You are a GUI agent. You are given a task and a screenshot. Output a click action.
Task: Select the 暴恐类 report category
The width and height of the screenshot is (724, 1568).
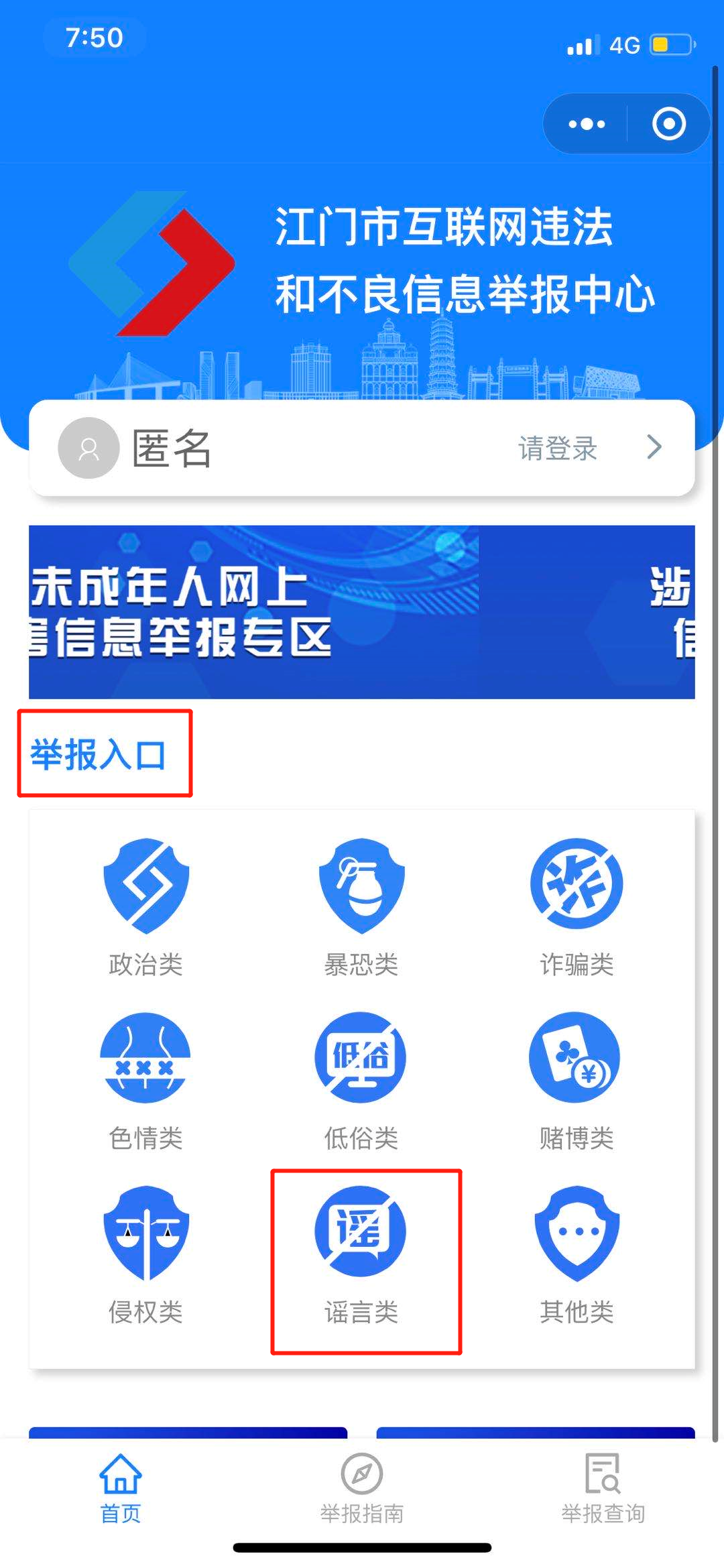coord(361,906)
